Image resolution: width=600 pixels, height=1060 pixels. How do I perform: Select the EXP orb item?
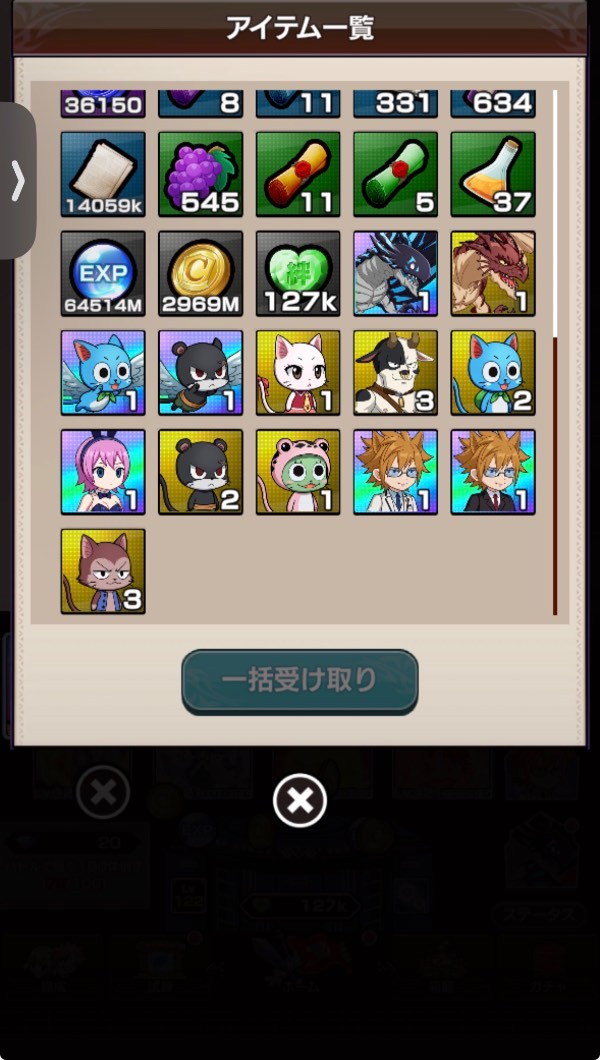(x=103, y=273)
